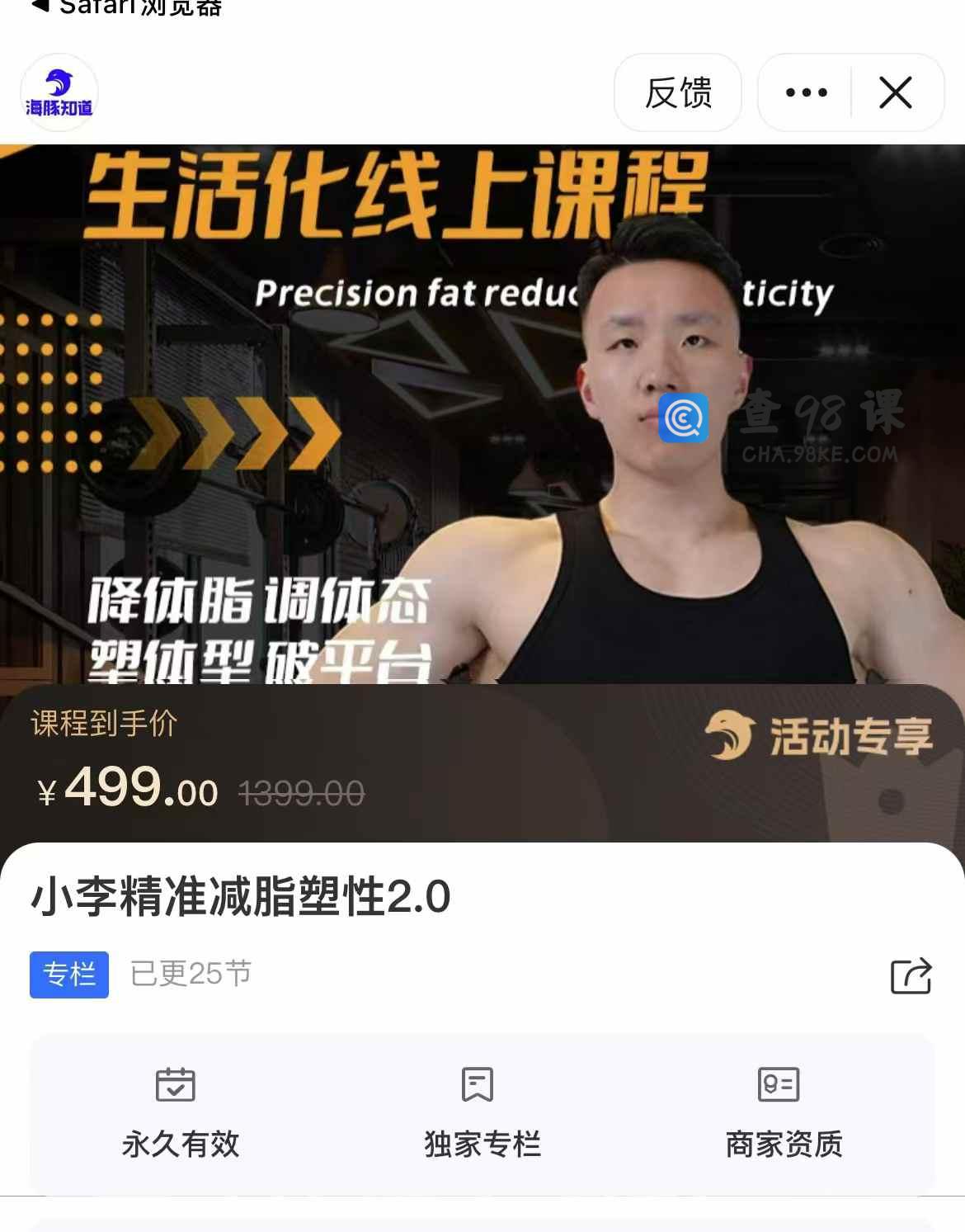The image size is (965, 1232).
Task: Open the 海豚知道 profile logo
Action: tap(59, 92)
